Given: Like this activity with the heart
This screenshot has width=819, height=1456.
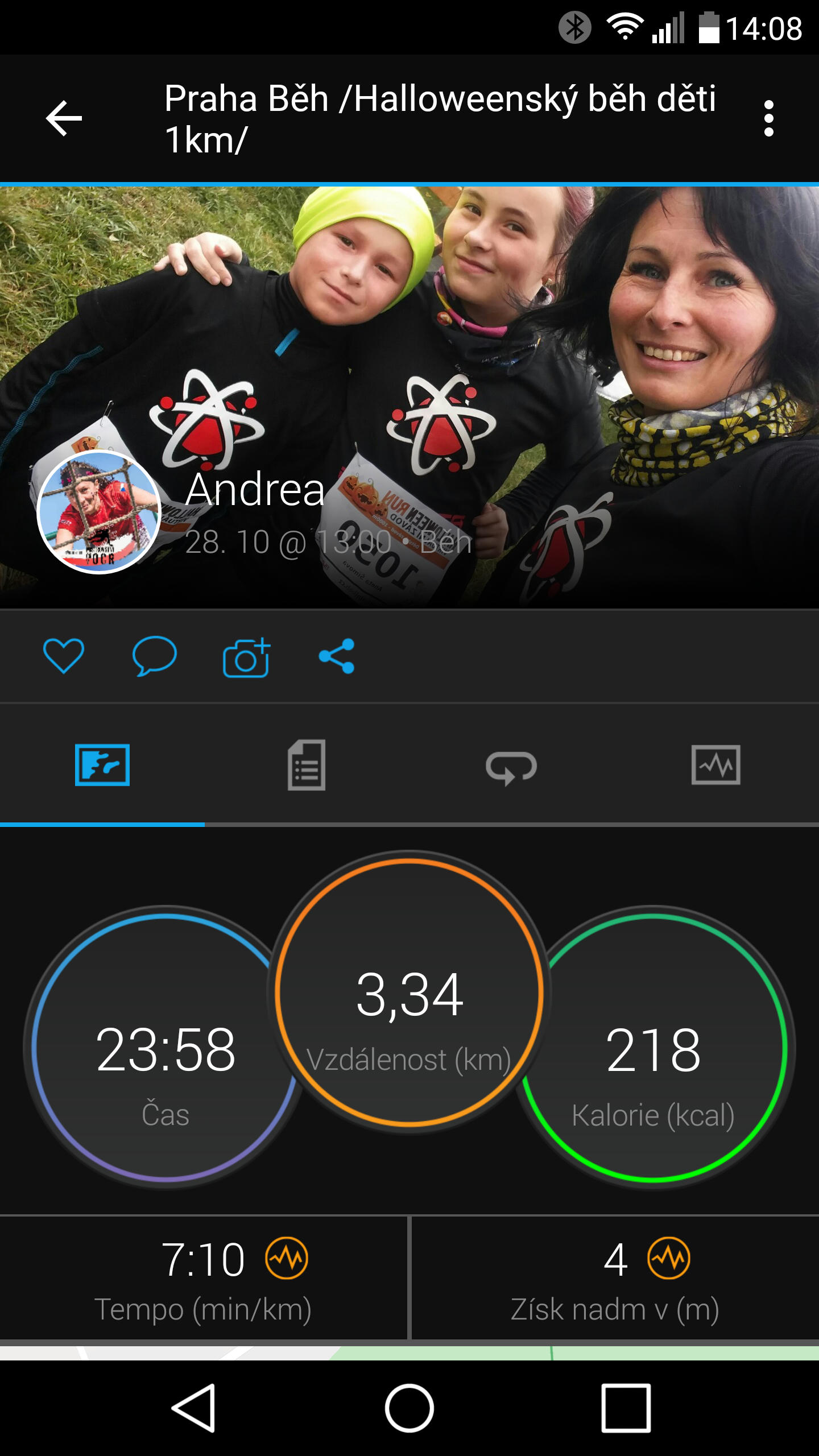Looking at the screenshot, I should pos(64,656).
